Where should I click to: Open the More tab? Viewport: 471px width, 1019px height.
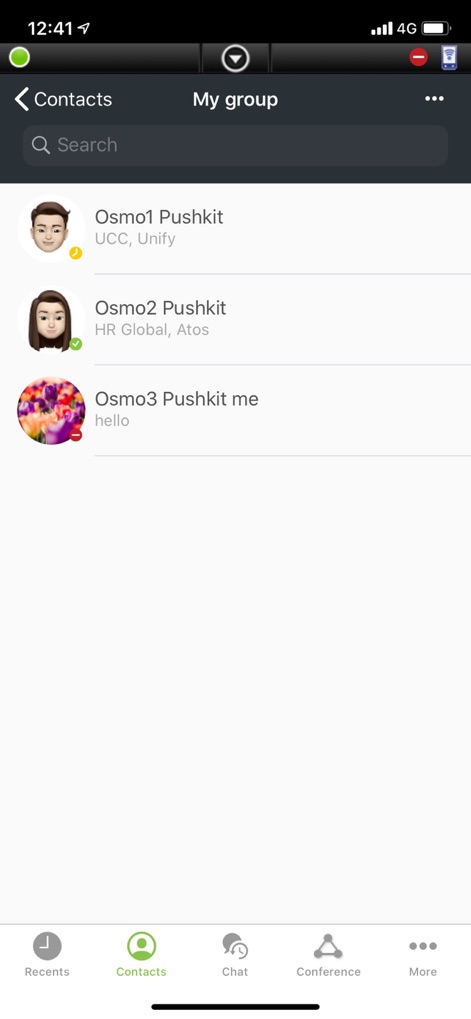423,954
